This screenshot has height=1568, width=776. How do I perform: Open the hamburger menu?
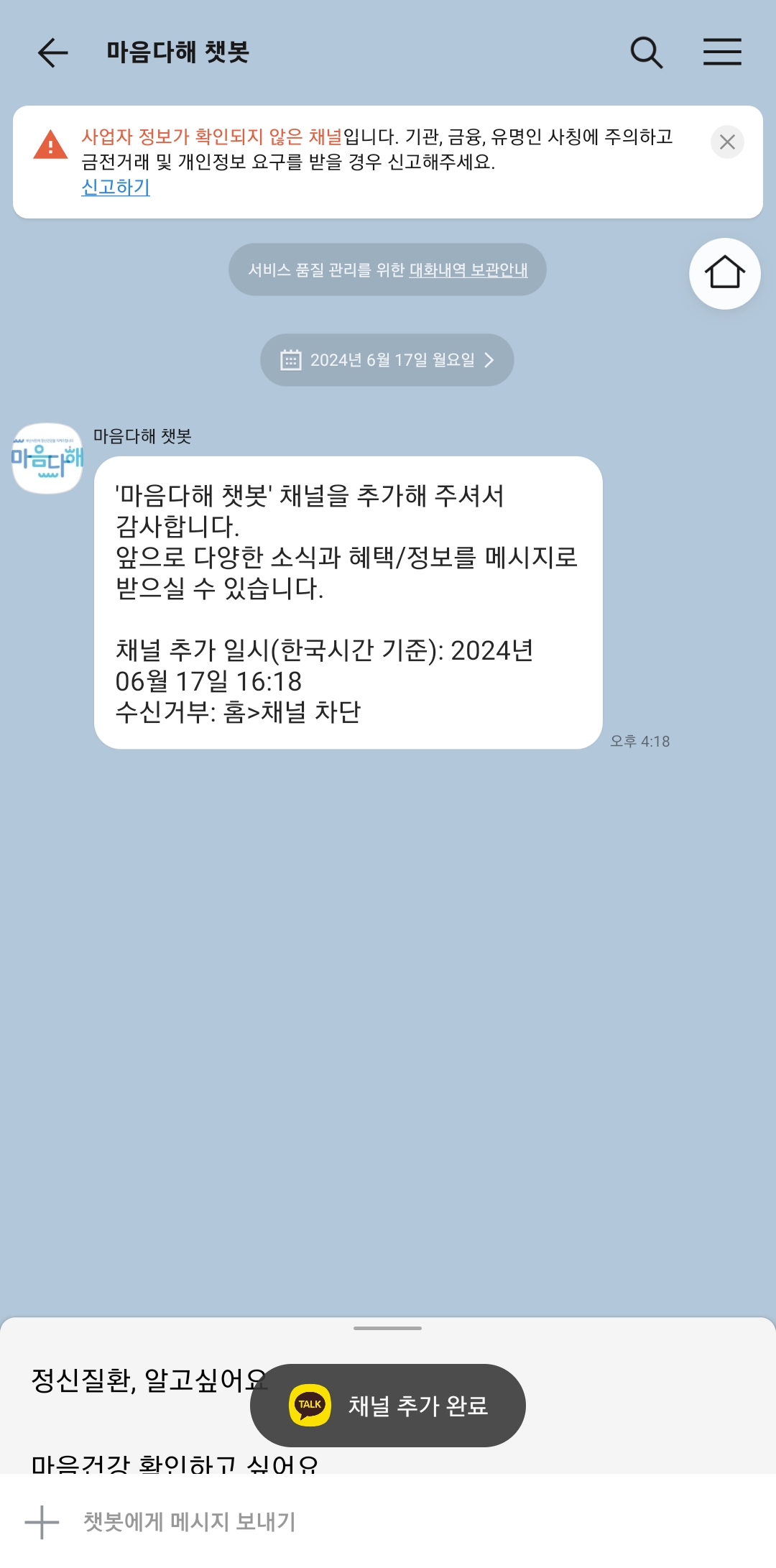[721, 52]
